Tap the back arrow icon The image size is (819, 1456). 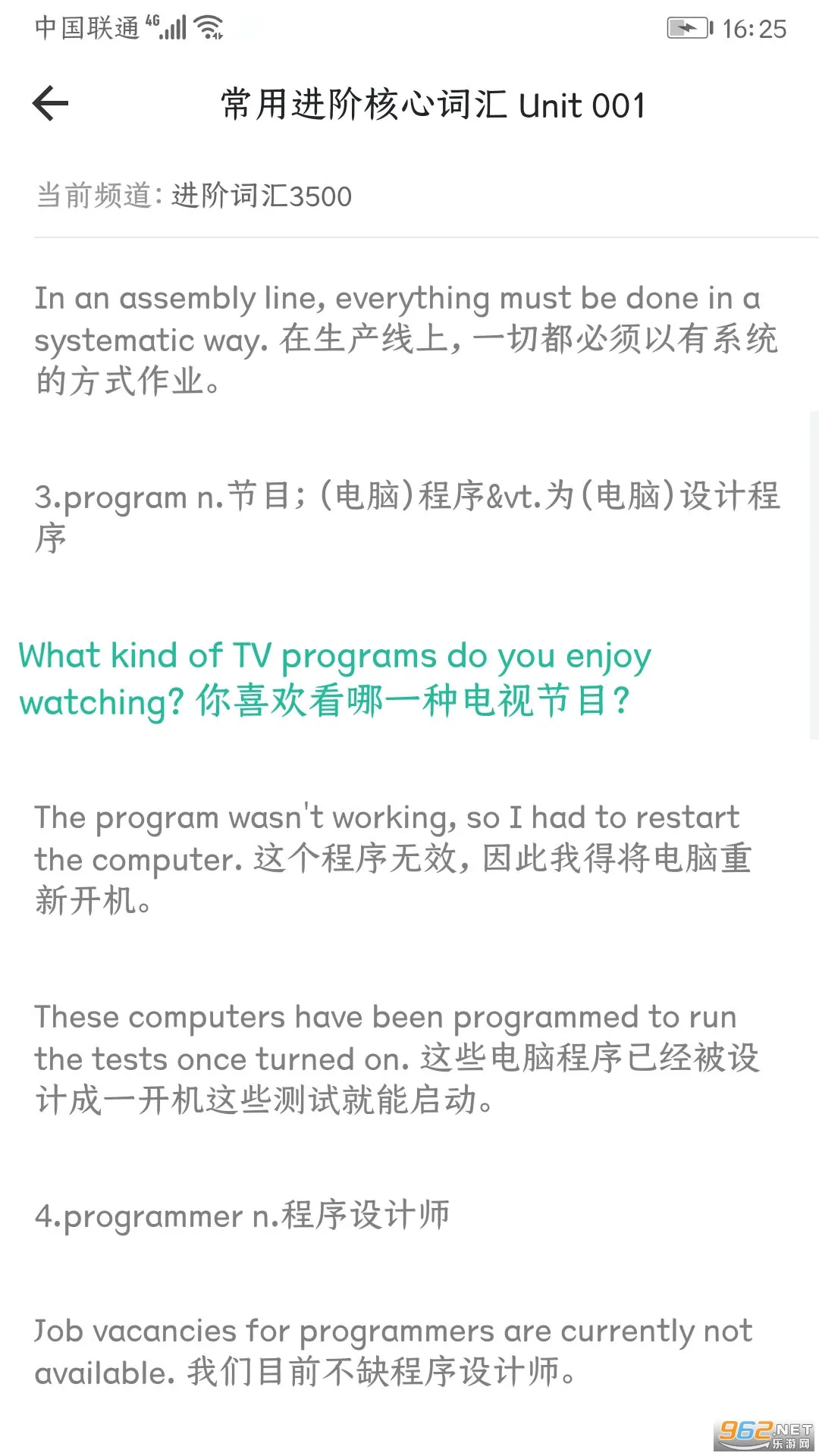[50, 102]
